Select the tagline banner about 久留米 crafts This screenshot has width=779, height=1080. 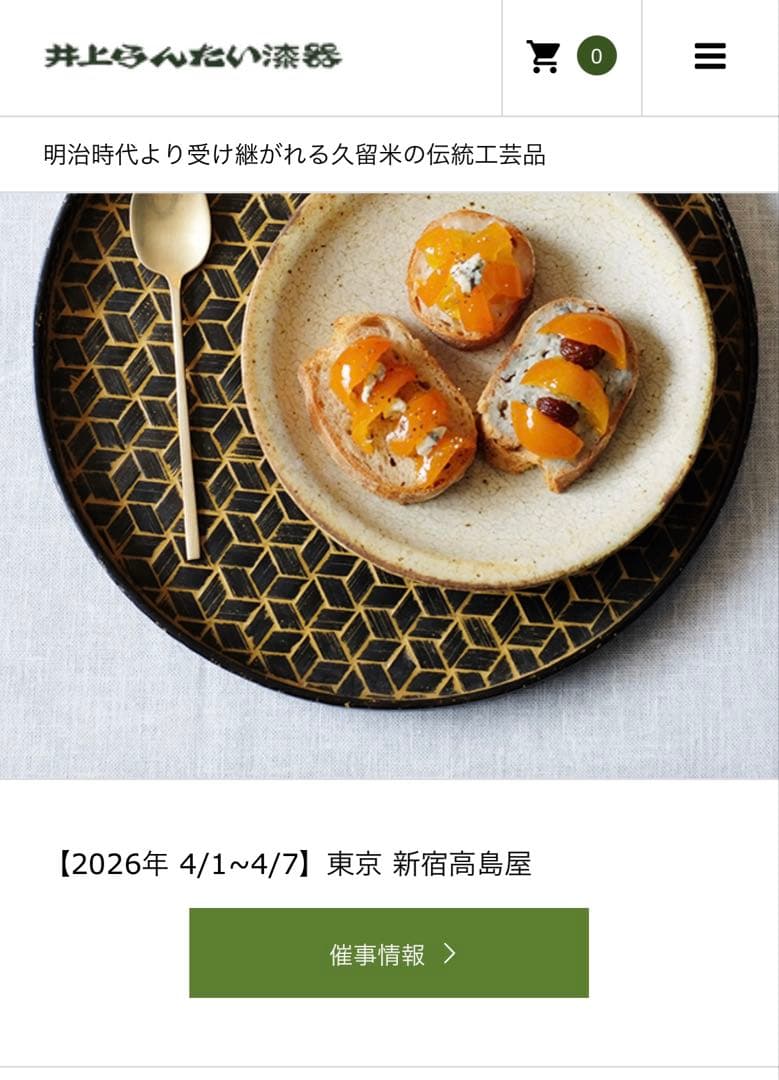[389, 154]
